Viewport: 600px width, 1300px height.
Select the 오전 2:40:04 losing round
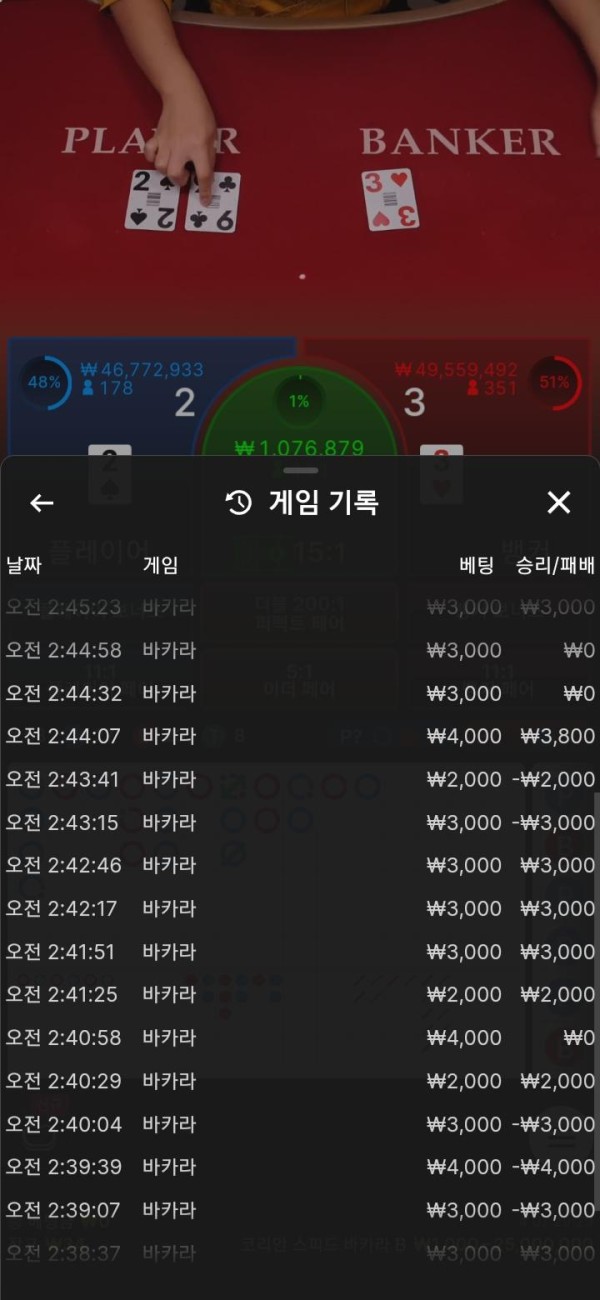click(x=300, y=1124)
